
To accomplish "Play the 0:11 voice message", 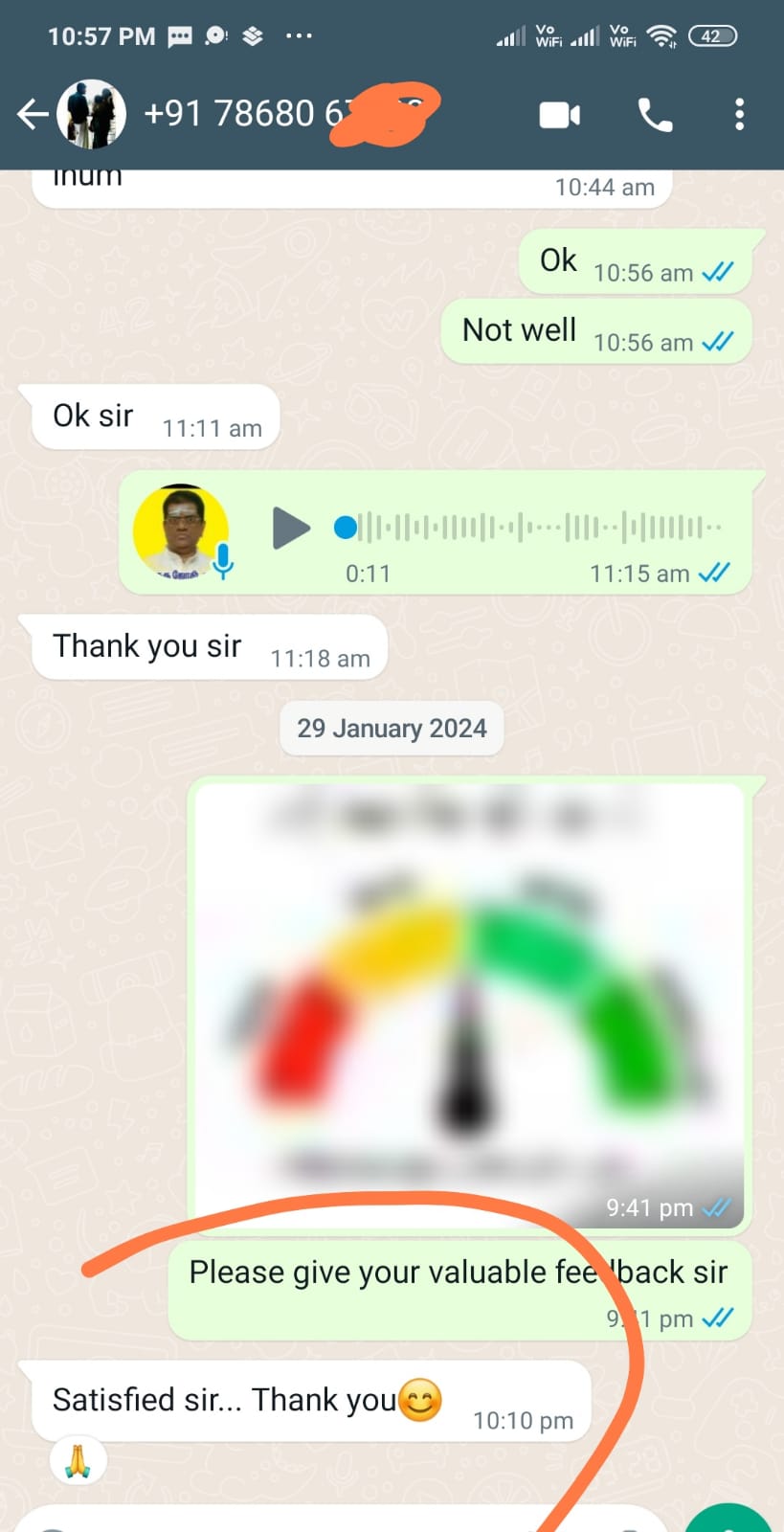I will [x=290, y=528].
